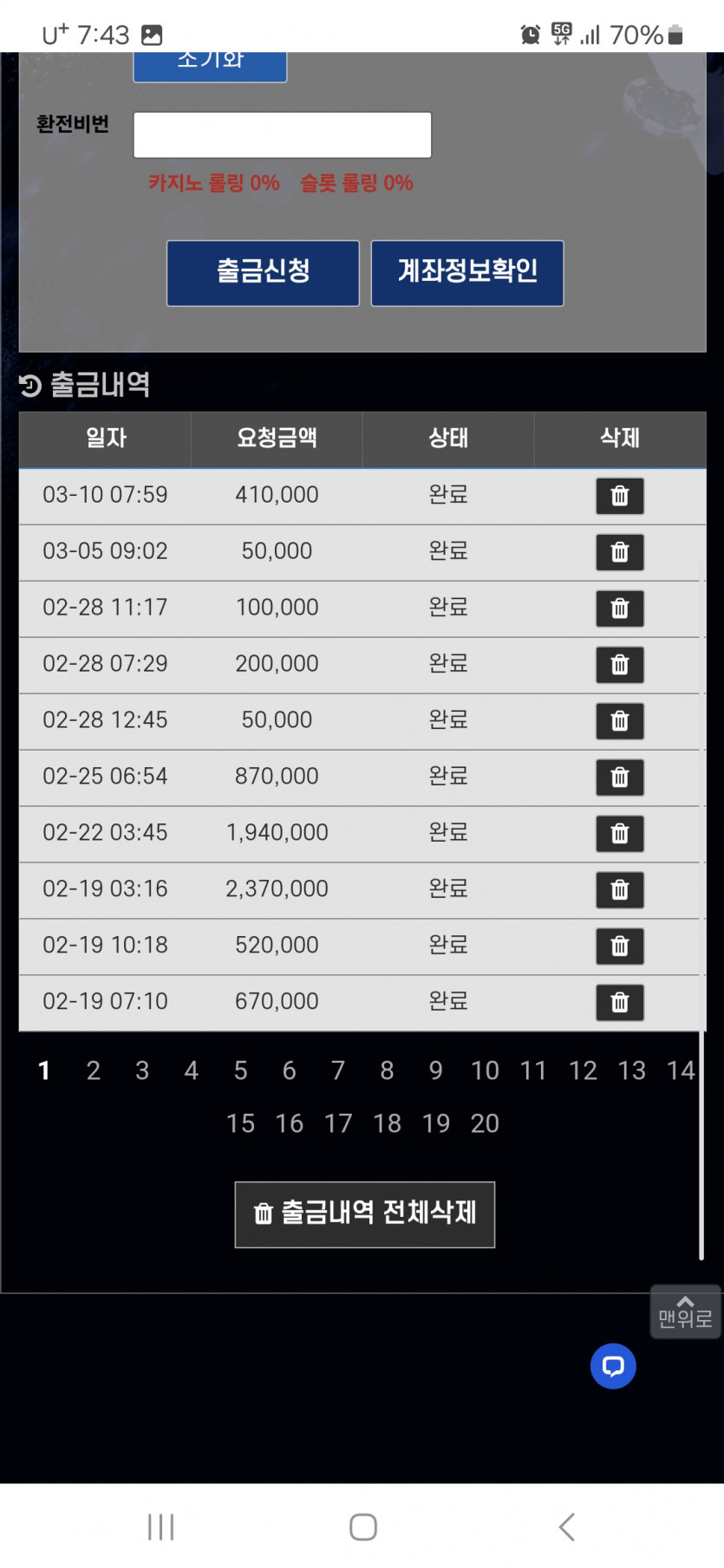Jump to page 7 of history

[x=338, y=1071]
